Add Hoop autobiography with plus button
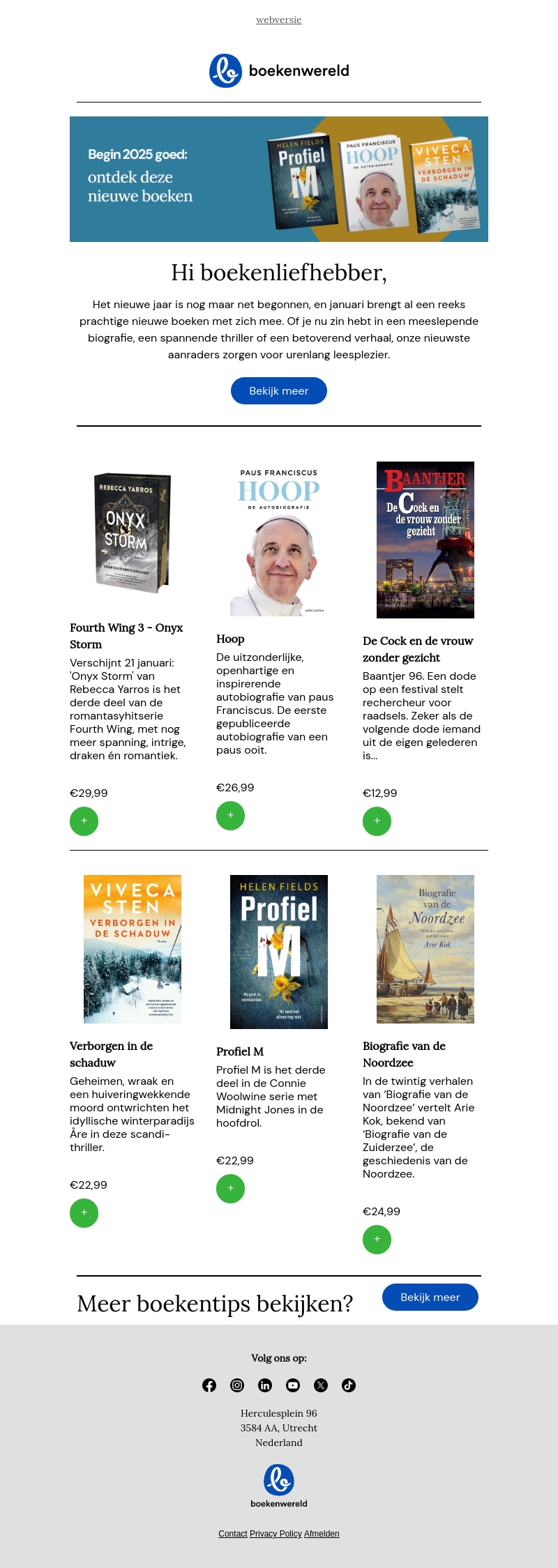 230,815
